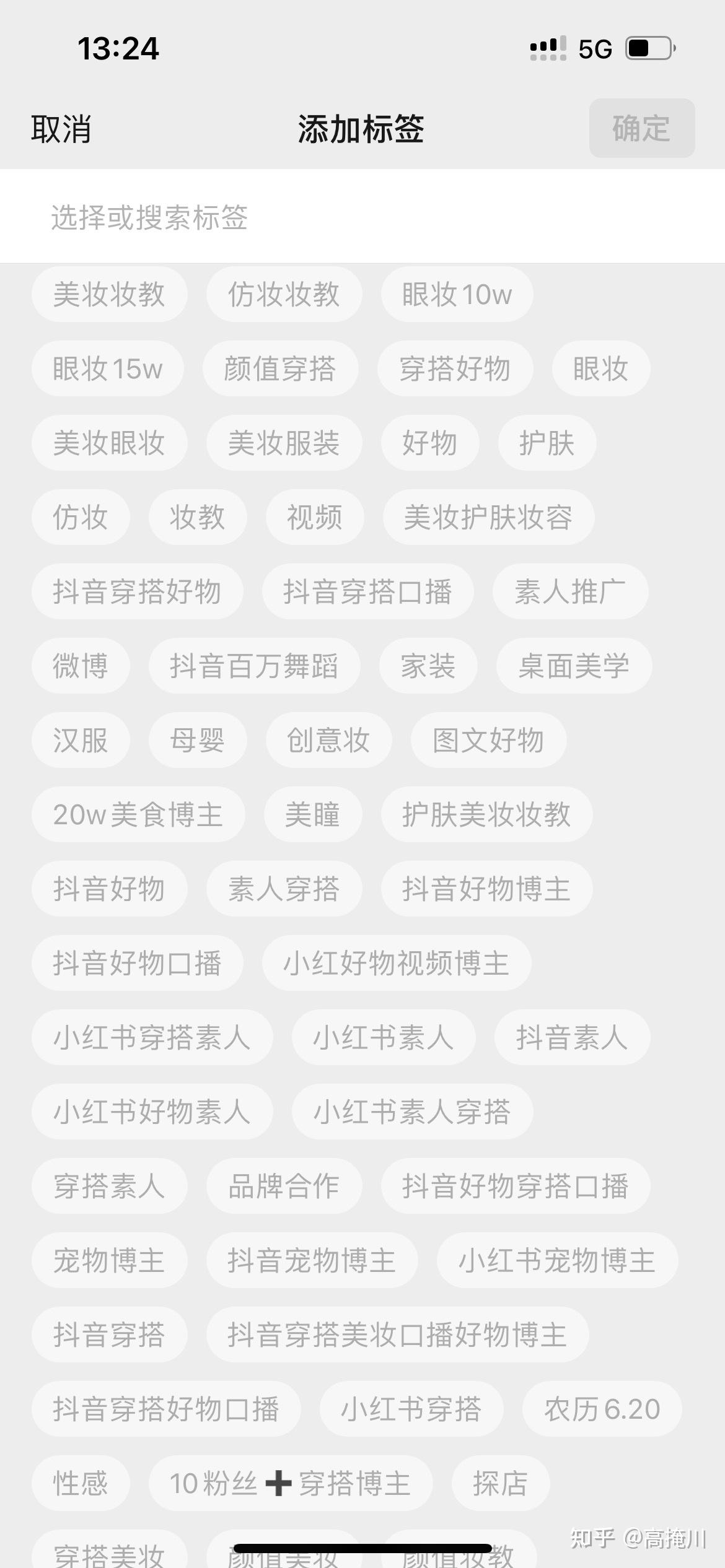Add the 农历6.20 tag
725x1568 pixels.
(x=602, y=1409)
